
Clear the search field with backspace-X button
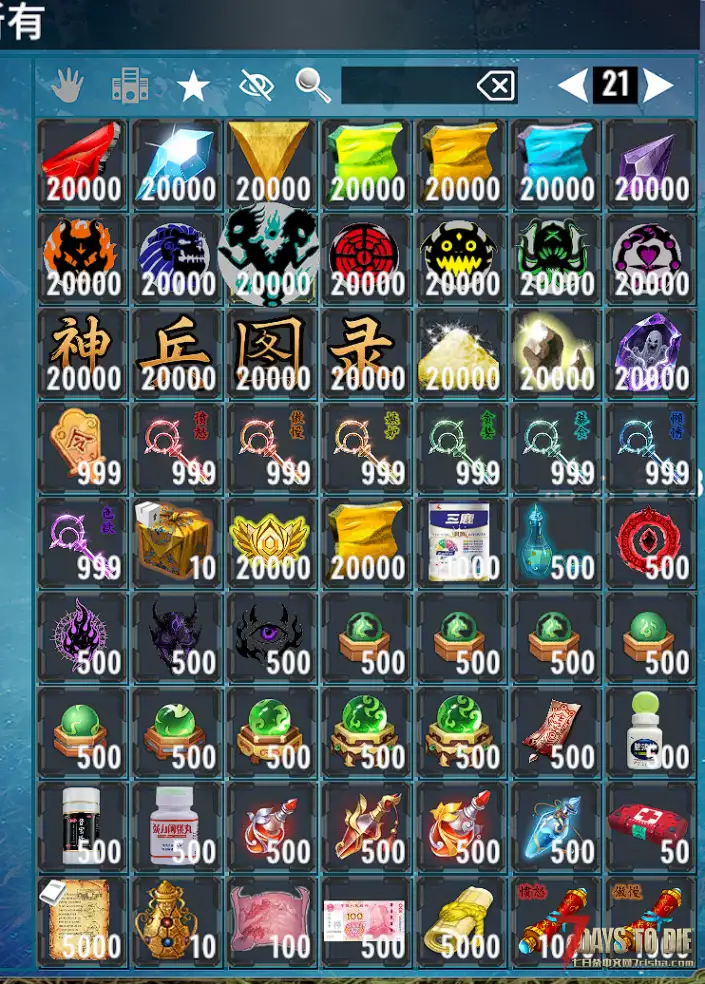pos(496,86)
